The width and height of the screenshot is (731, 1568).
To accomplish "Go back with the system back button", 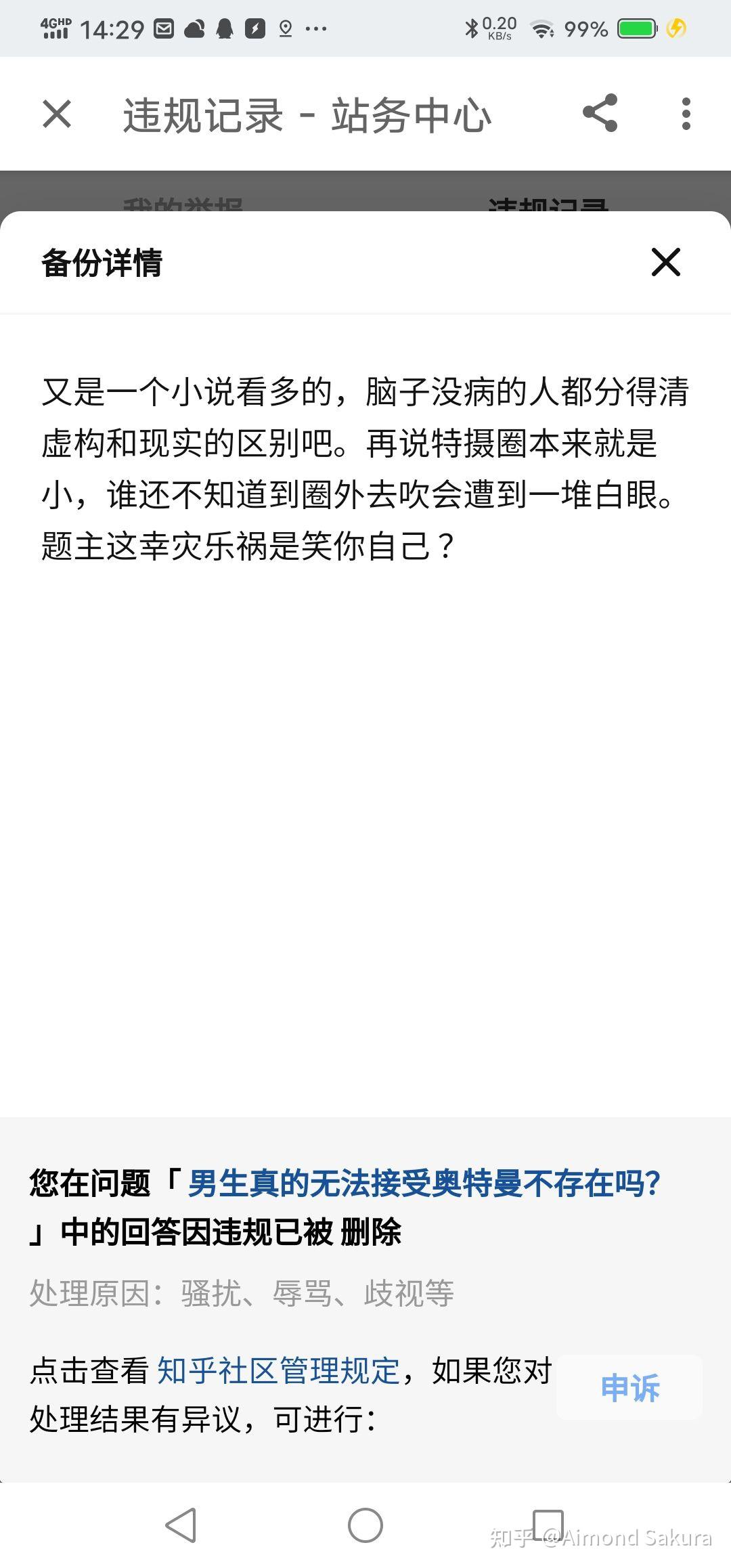I will pos(181,1525).
